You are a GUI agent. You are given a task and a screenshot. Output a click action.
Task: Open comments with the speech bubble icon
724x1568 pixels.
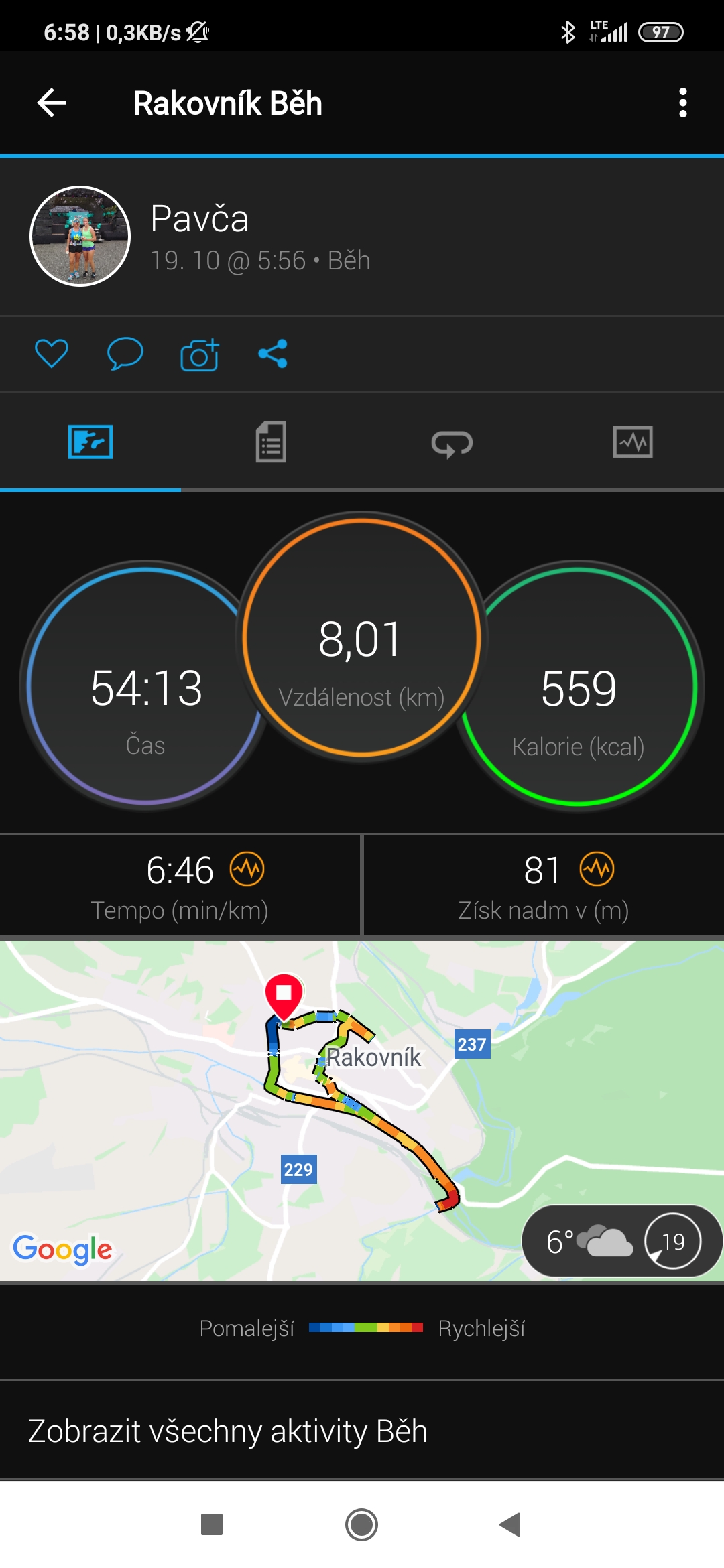pos(125,354)
